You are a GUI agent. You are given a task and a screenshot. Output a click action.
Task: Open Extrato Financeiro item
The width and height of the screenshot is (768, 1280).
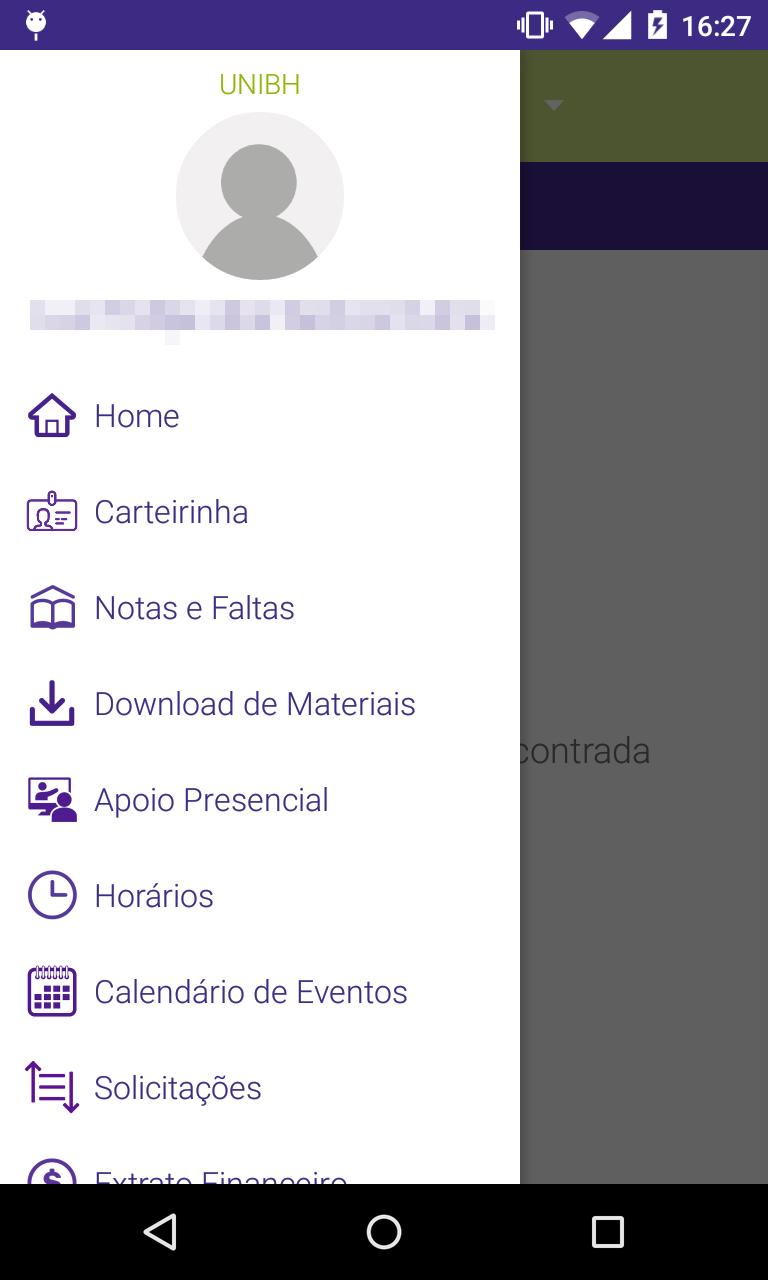point(220,1174)
